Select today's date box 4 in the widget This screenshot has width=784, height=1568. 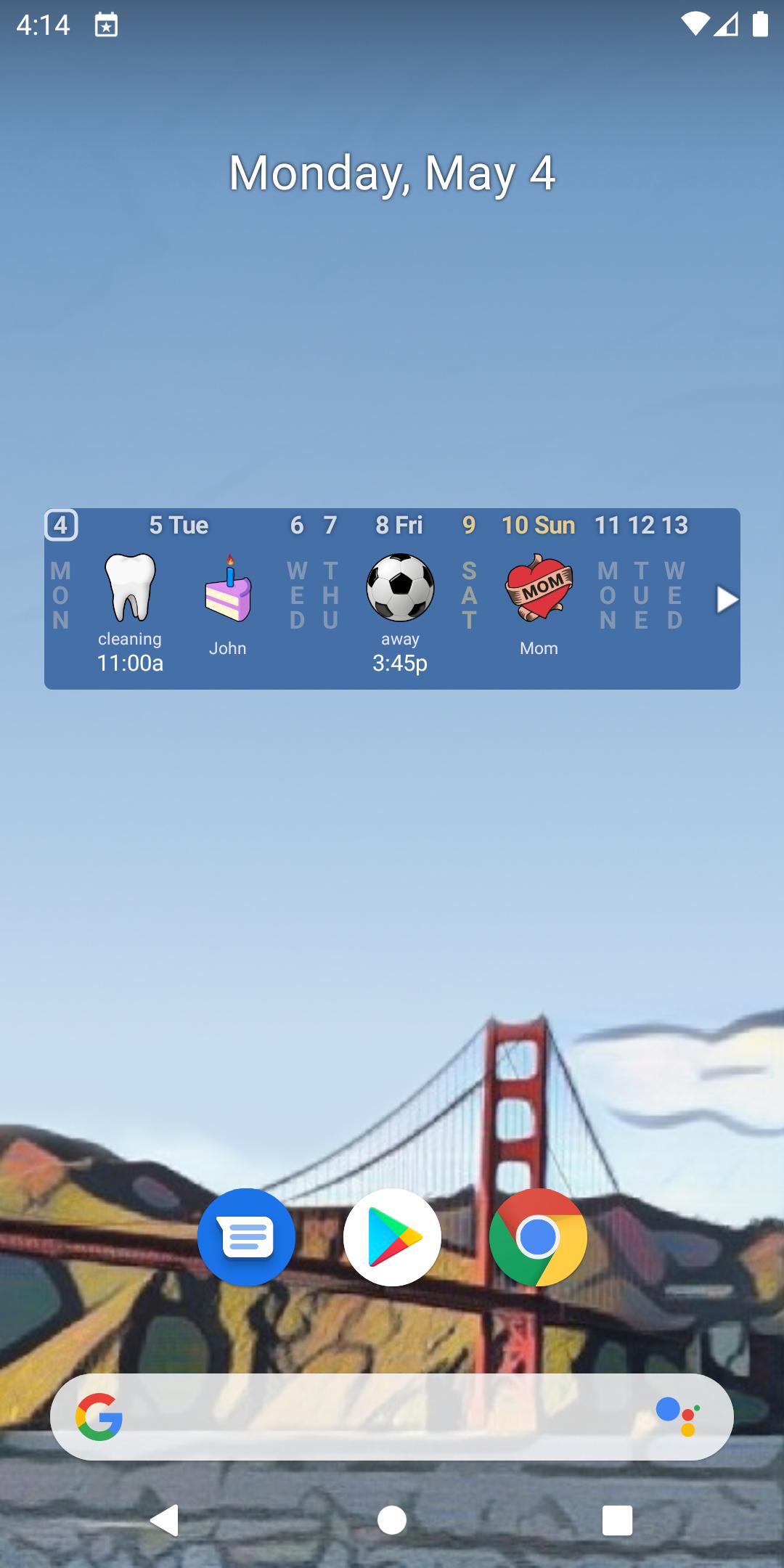click(61, 525)
